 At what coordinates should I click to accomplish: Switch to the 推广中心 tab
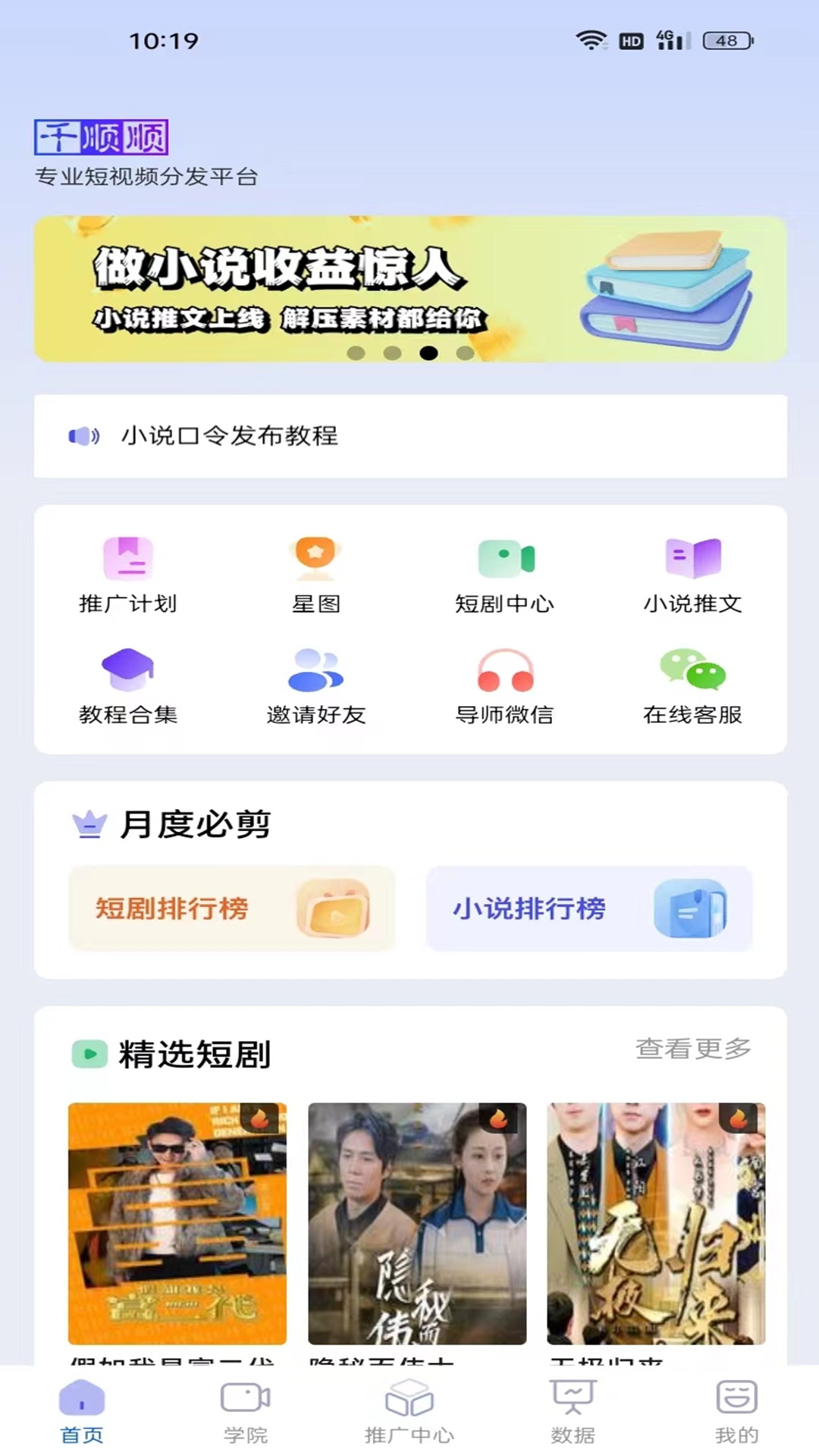click(x=409, y=1412)
